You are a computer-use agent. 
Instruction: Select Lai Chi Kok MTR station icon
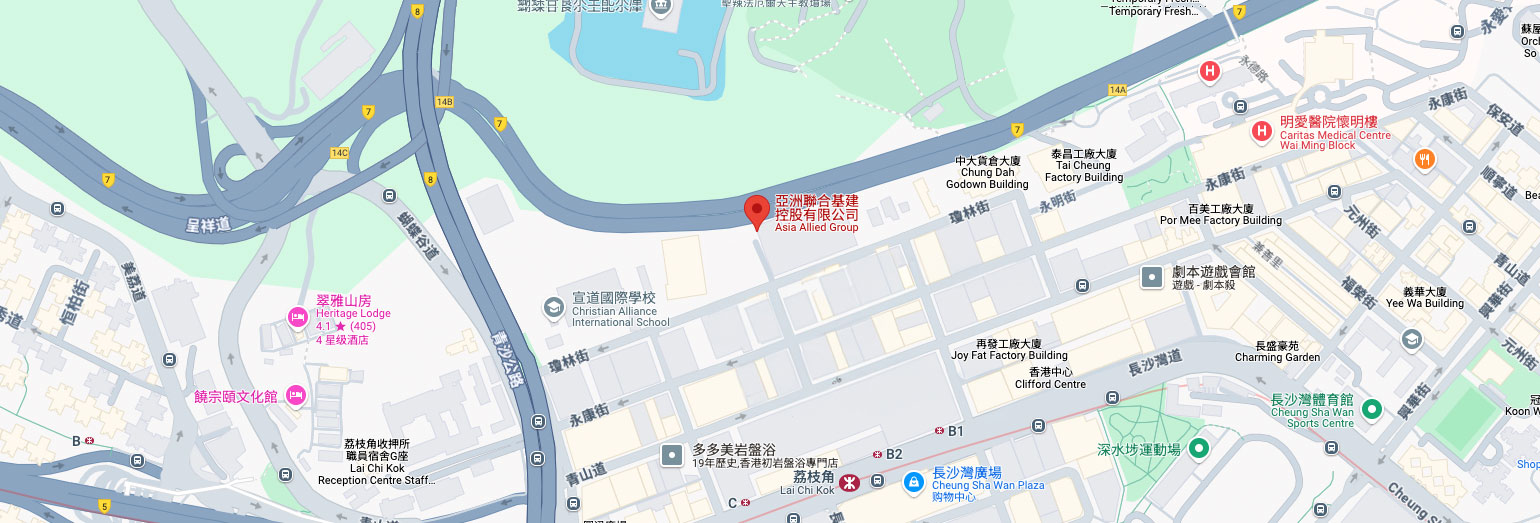click(x=849, y=484)
